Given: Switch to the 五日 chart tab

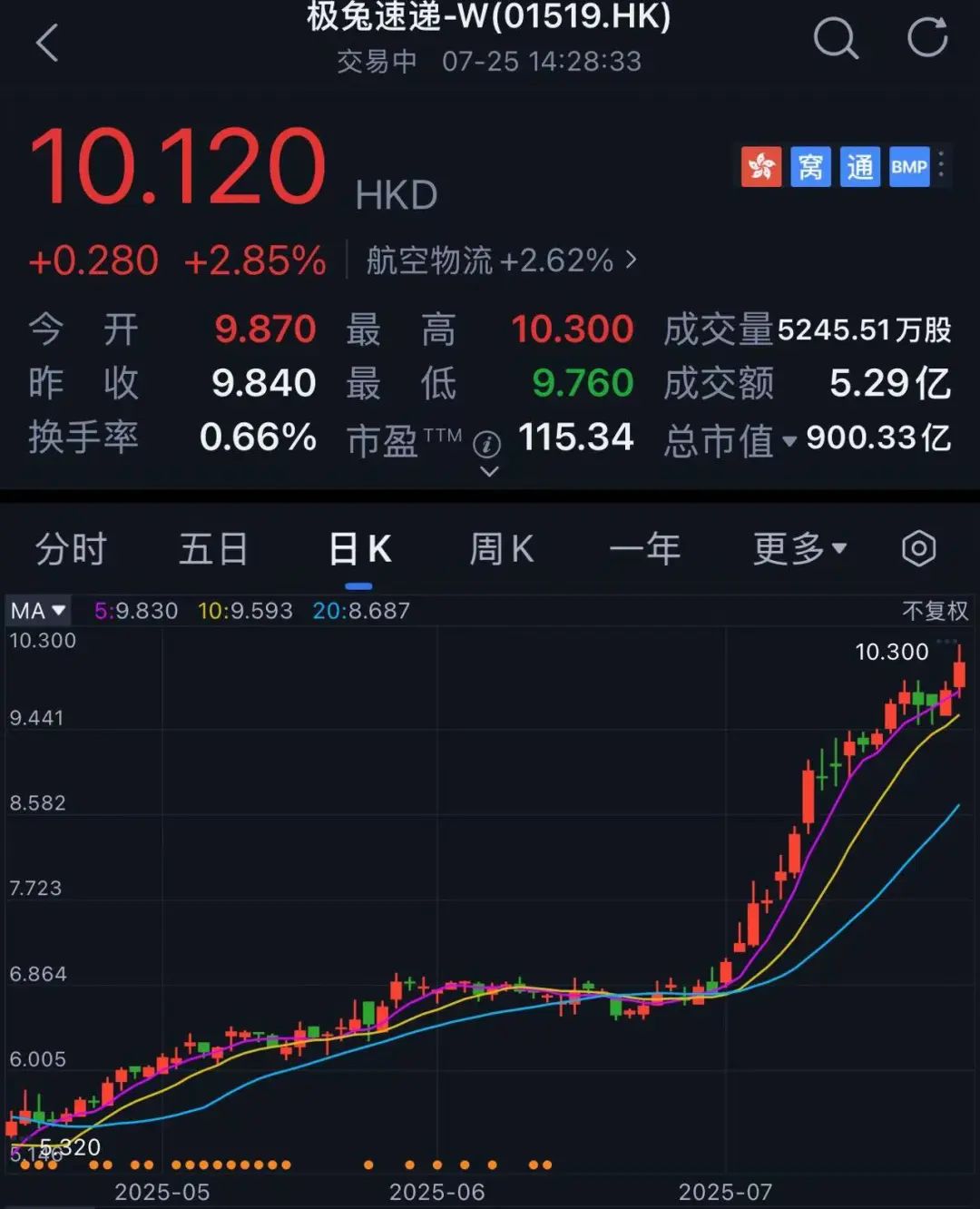Looking at the screenshot, I should tap(213, 549).
